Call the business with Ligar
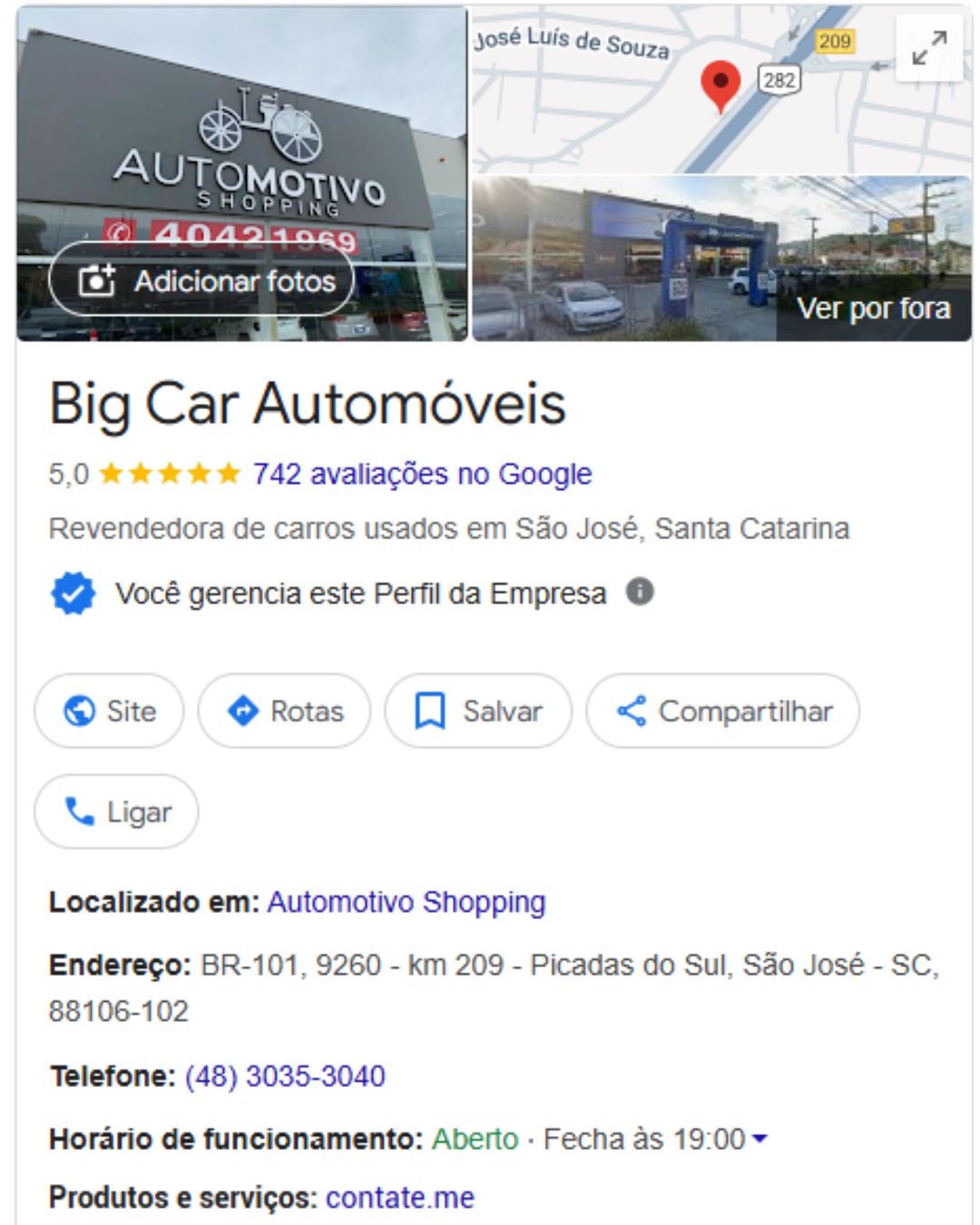This screenshot has width=980, height=1225. pyautogui.click(x=116, y=811)
